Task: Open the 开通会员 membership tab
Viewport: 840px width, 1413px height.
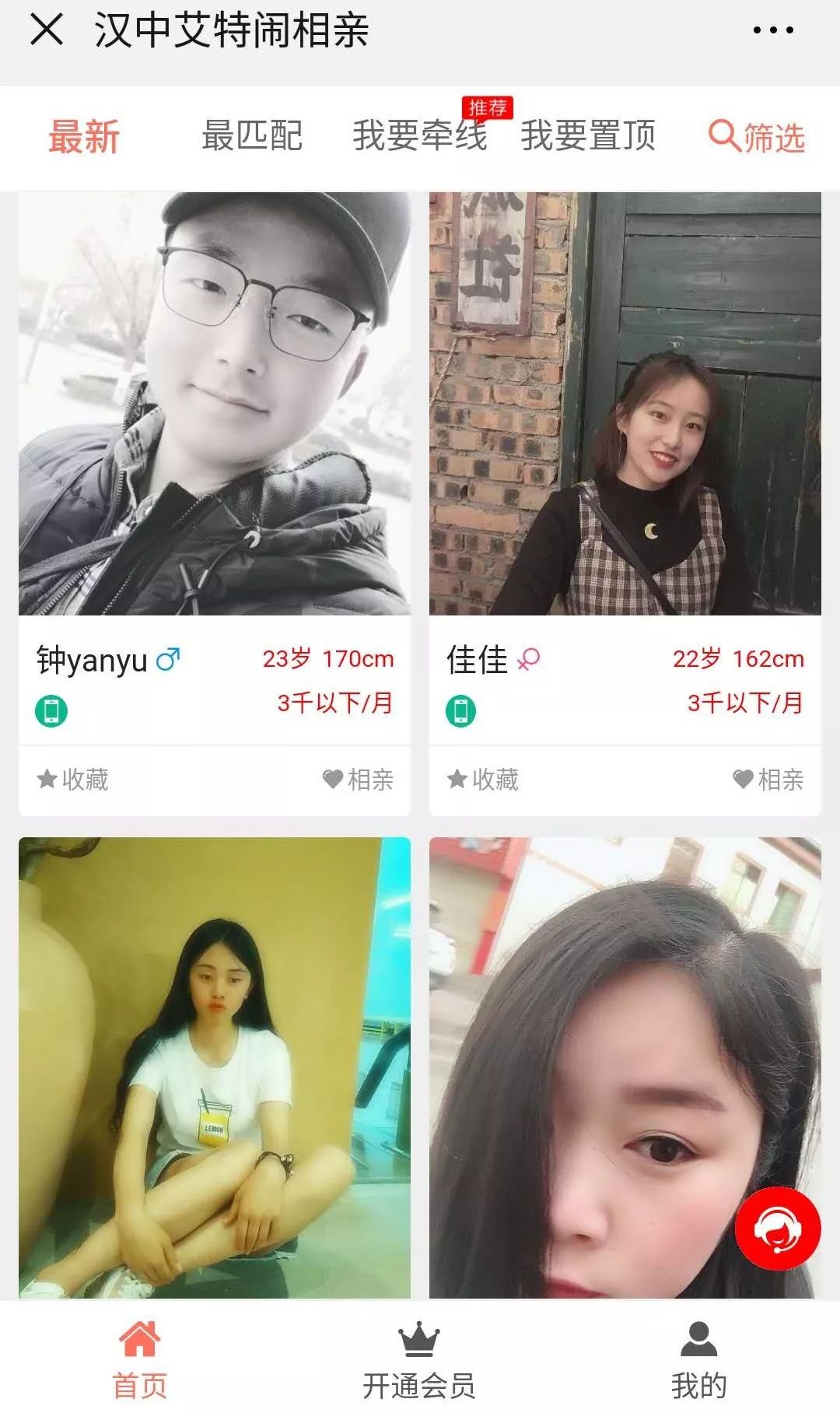Action: point(419,1359)
